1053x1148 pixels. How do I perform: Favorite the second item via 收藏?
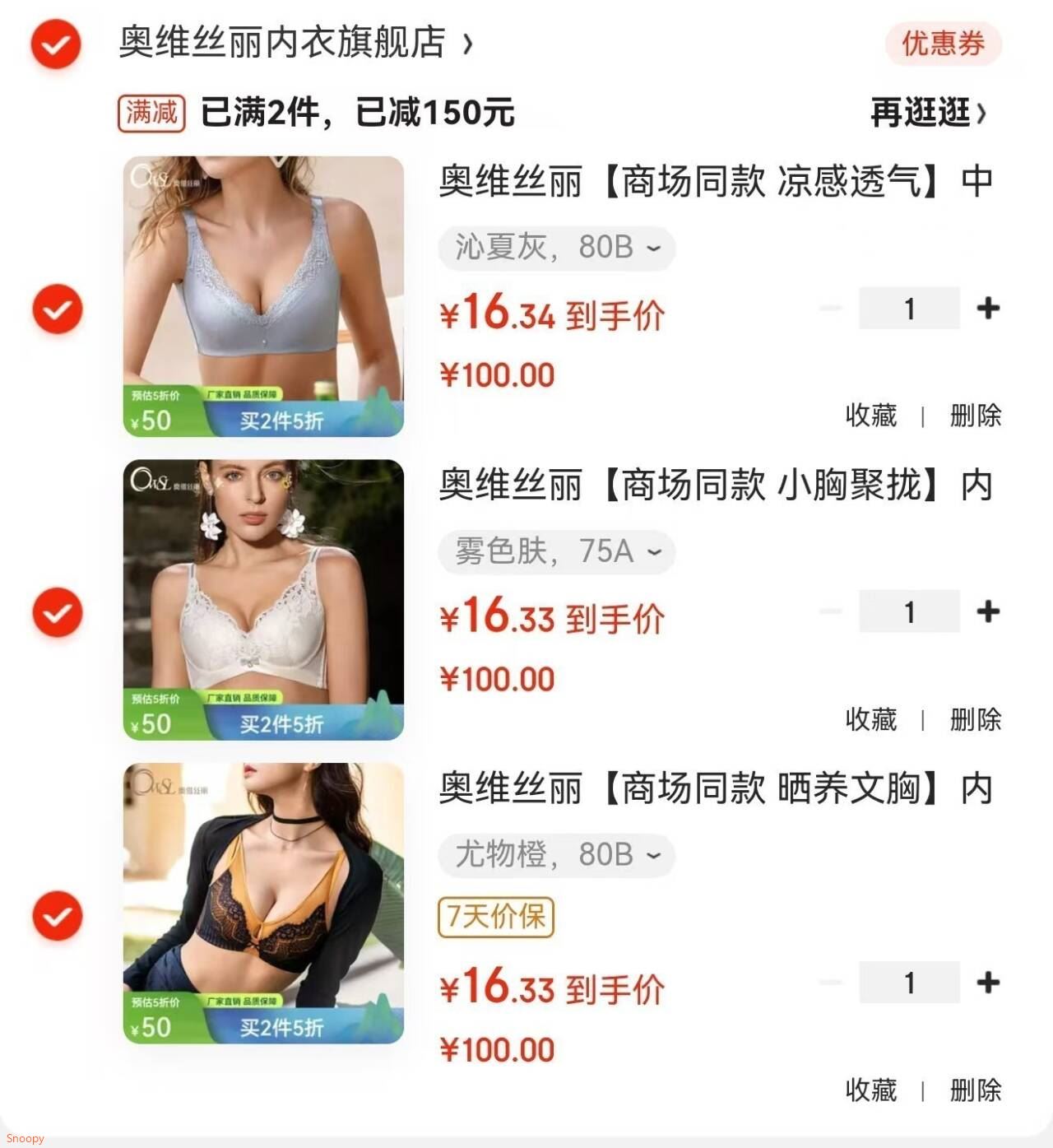tap(870, 720)
